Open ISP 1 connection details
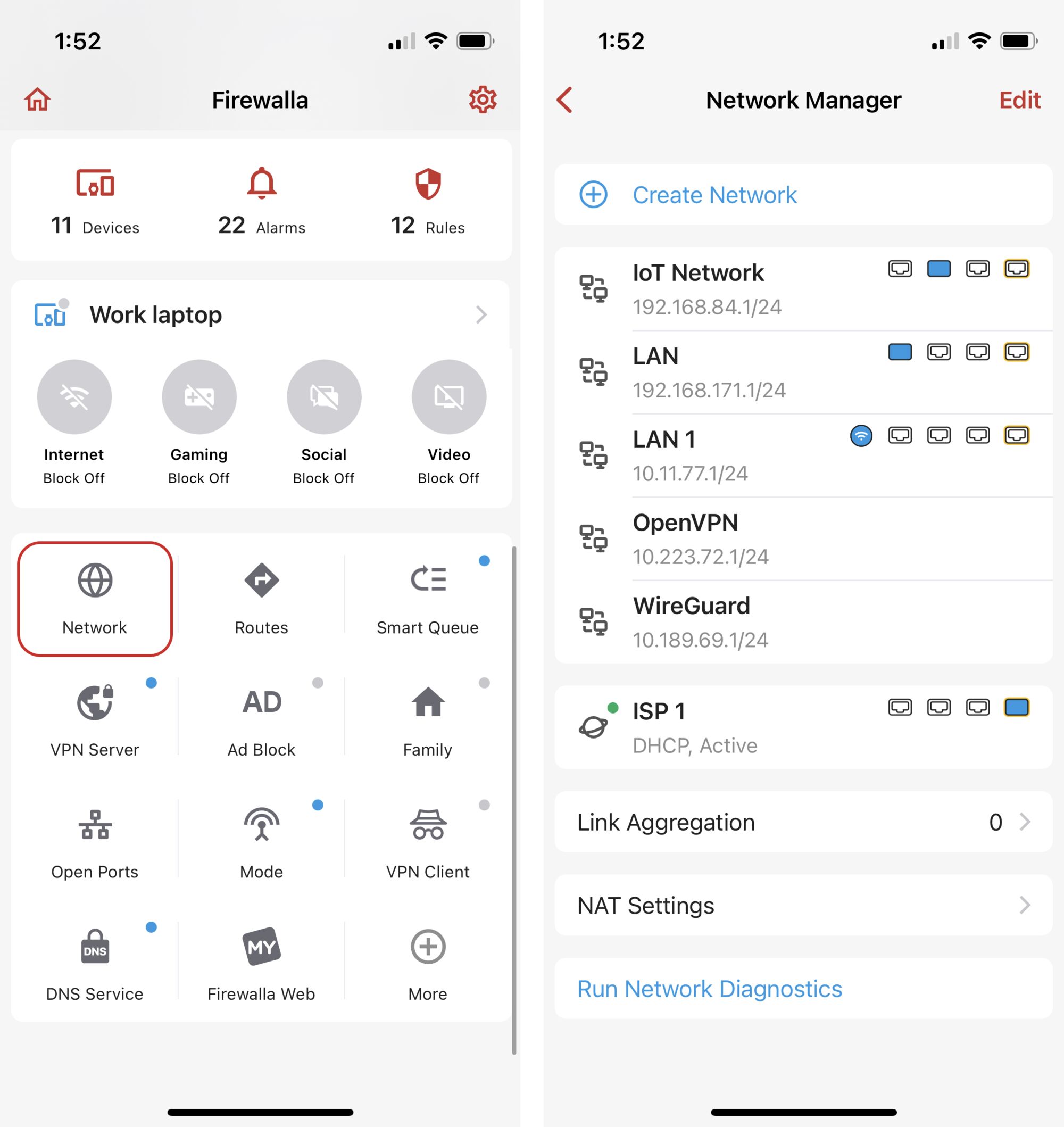Viewport: 1064px width, 1127px height. click(x=695, y=727)
